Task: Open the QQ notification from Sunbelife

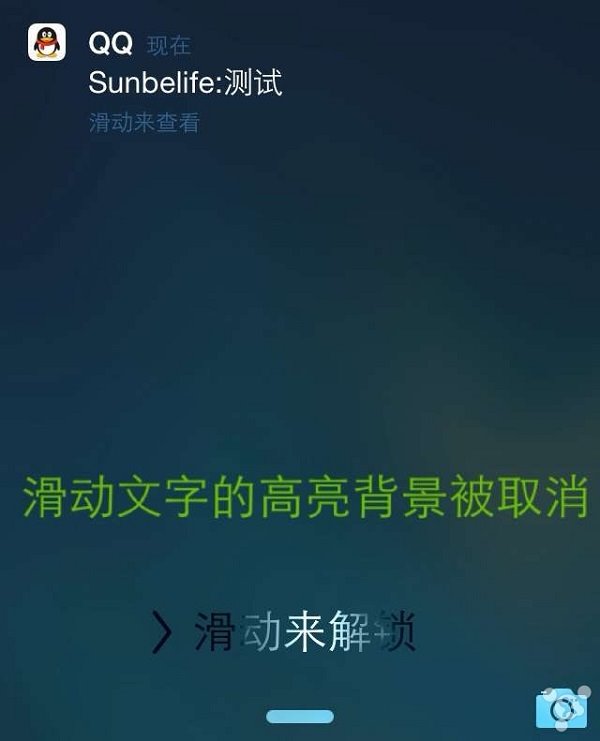Action: pos(185,82)
